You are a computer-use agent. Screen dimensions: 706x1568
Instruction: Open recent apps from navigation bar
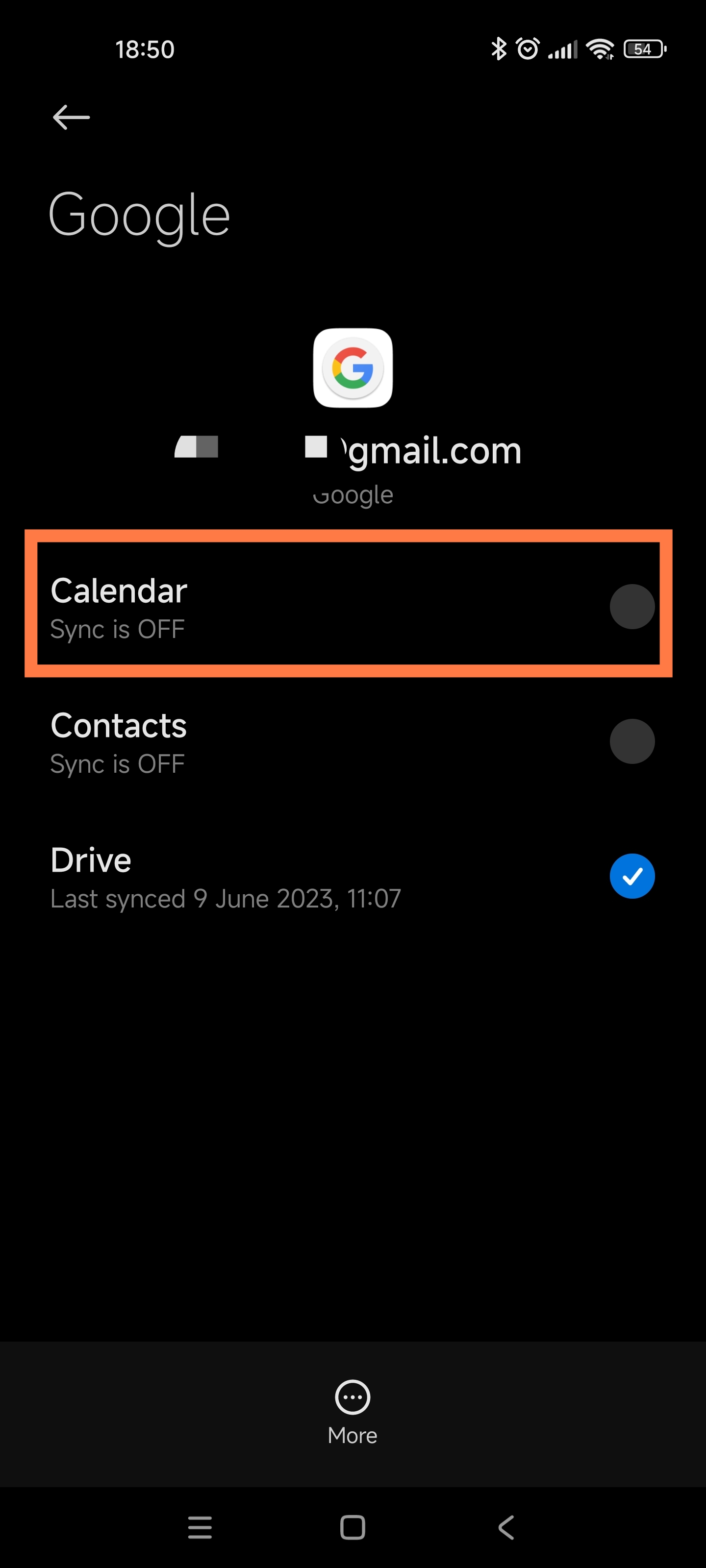[x=200, y=1527]
